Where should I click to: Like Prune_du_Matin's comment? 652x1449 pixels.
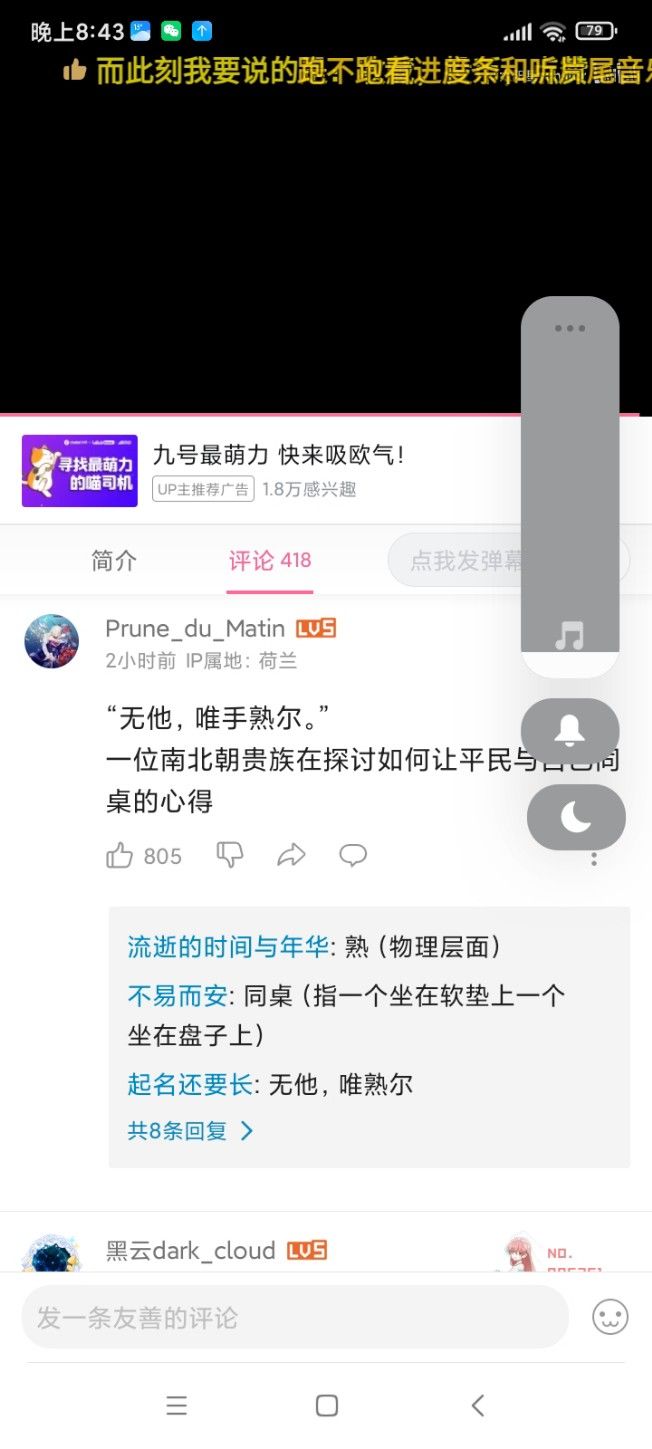click(120, 855)
